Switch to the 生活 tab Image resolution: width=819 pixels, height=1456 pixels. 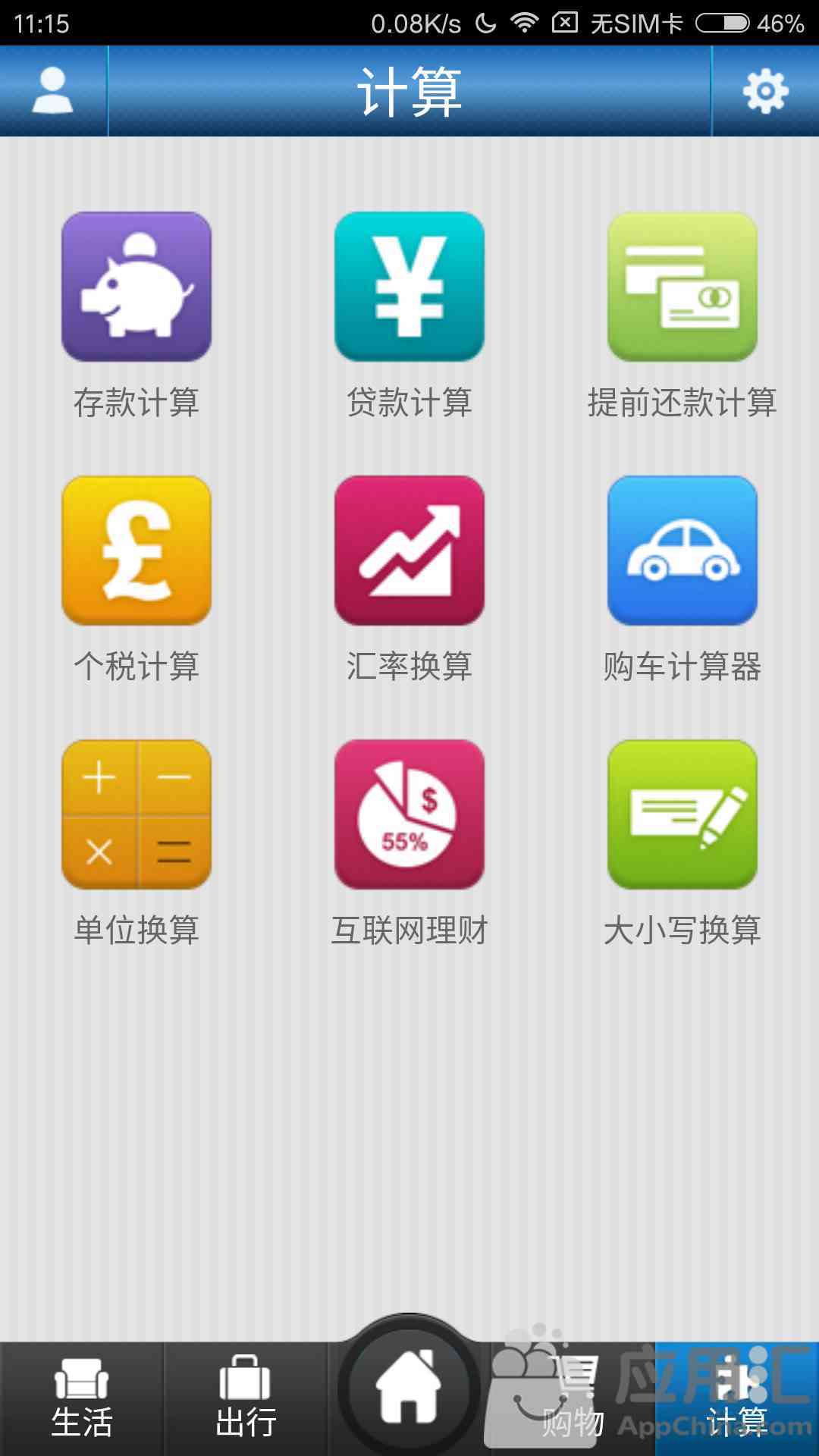coord(82,1399)
